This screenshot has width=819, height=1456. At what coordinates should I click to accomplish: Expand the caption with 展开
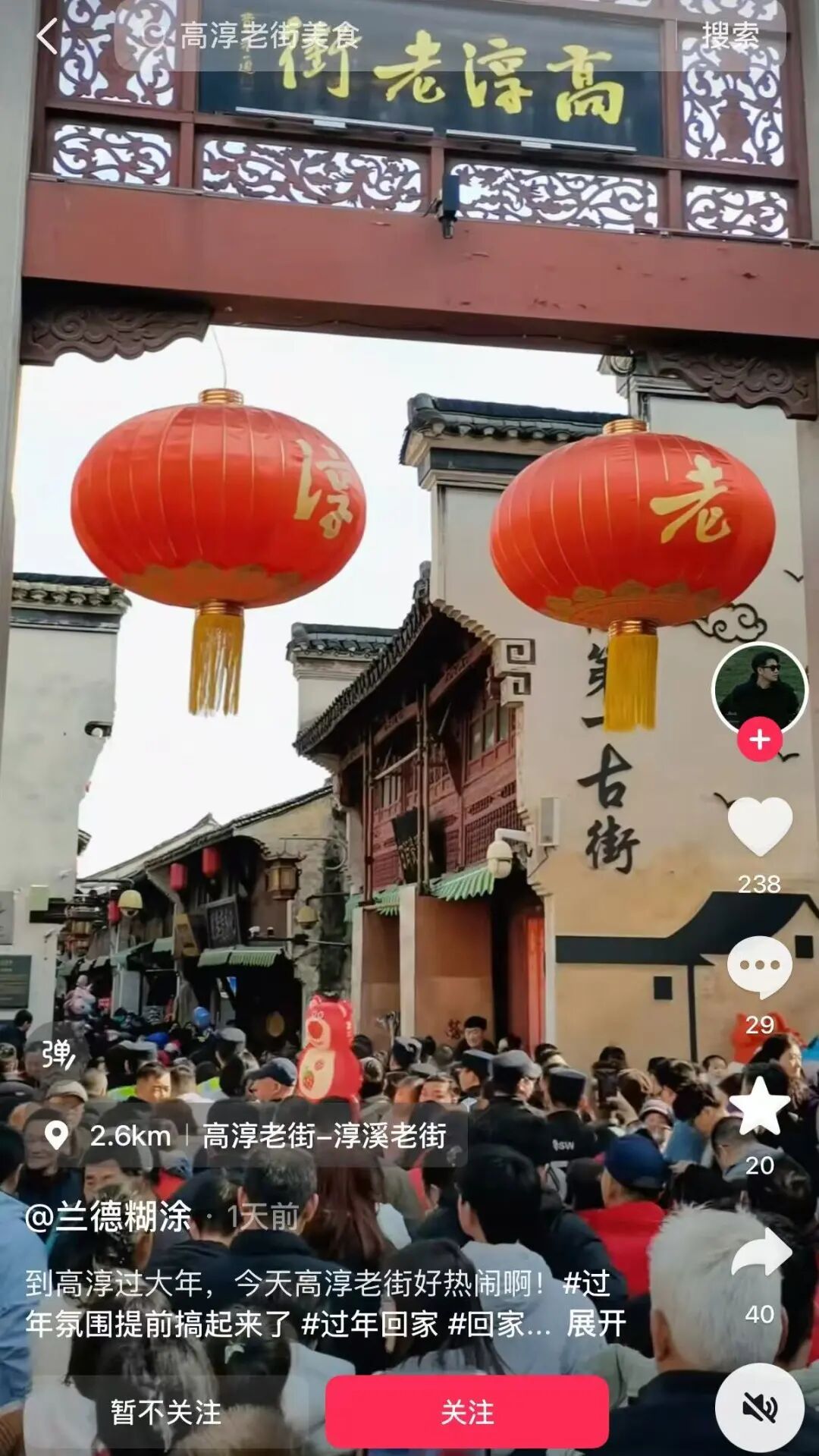(596, 1324)
